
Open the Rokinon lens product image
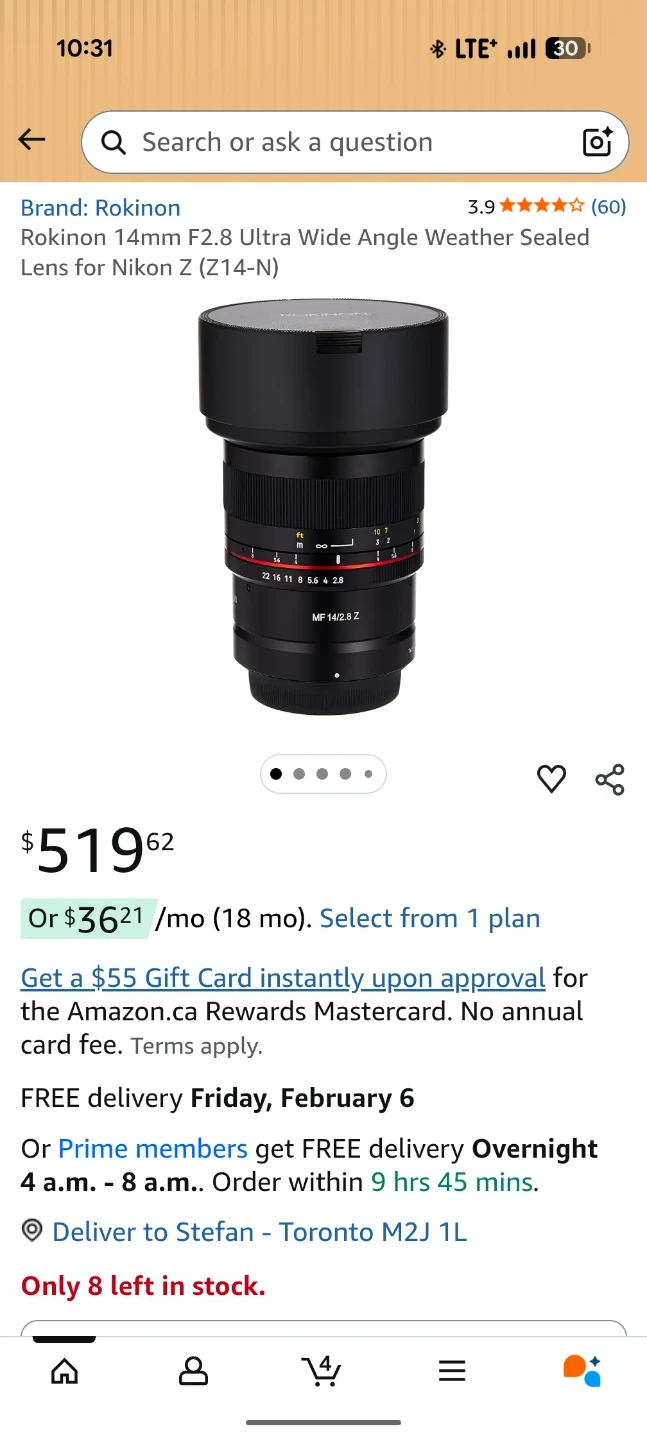(323, 508)
